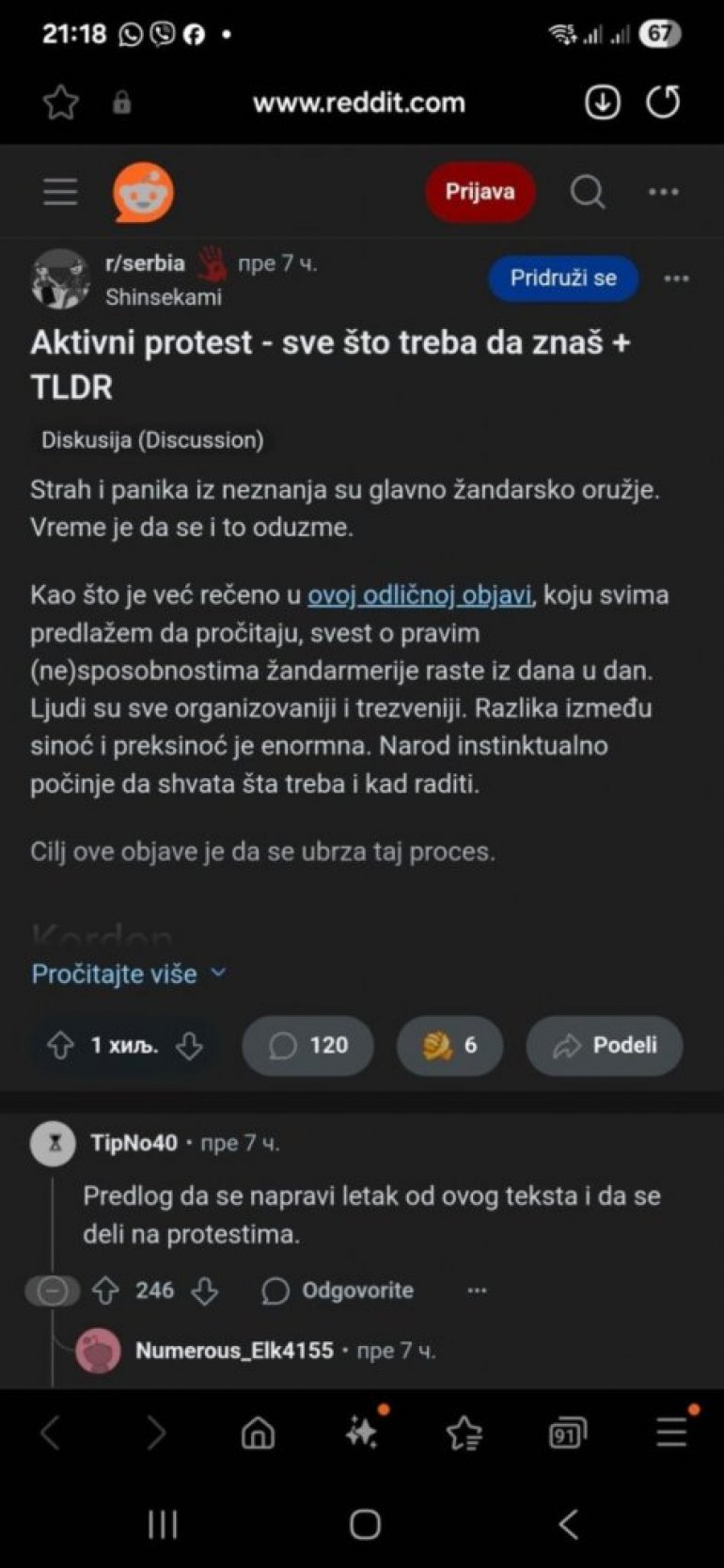This screenshot has width=724, height=1568.
Task: Reply to TipNo40 with Odgovorite
Action: point(338,1291)
